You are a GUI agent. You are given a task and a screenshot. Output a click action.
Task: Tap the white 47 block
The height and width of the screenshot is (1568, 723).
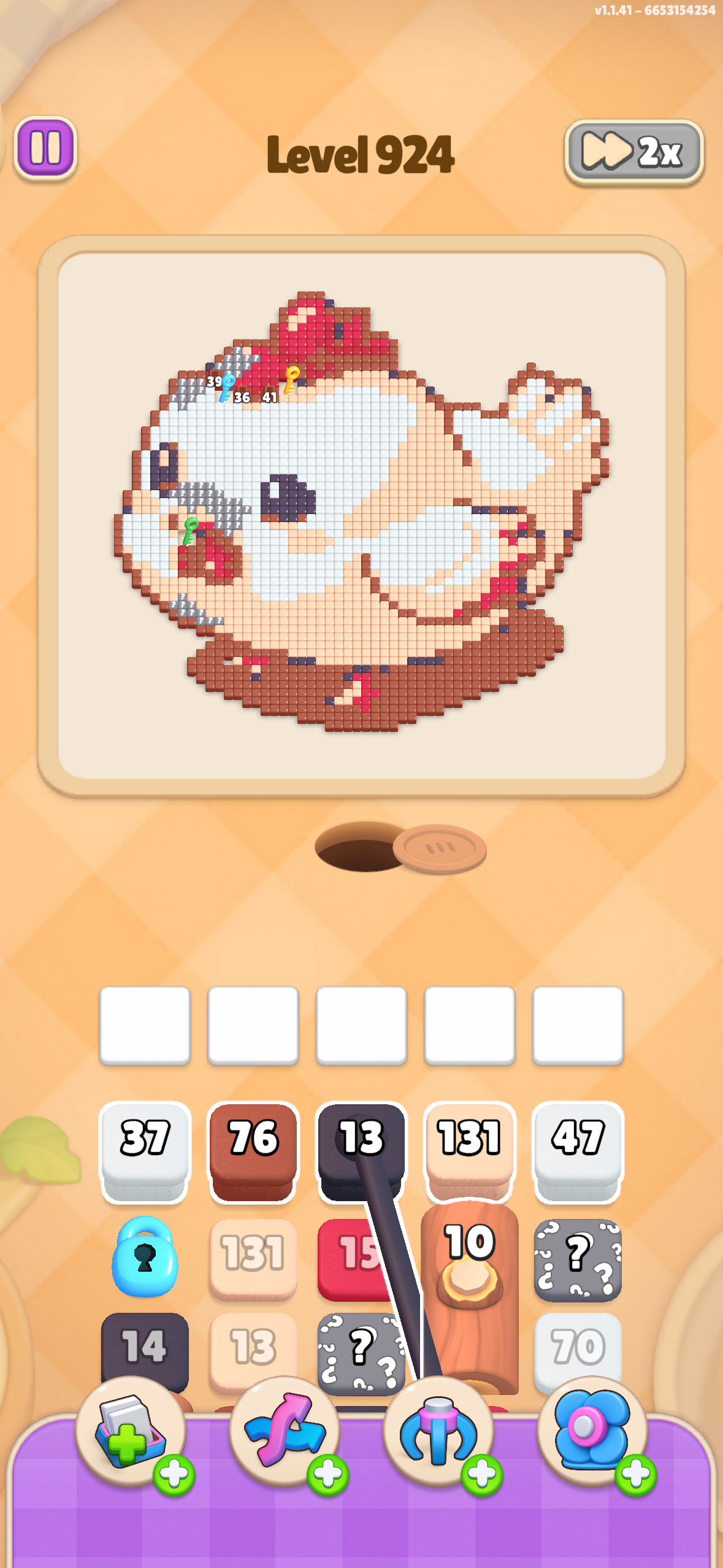tap(578, 1151)
